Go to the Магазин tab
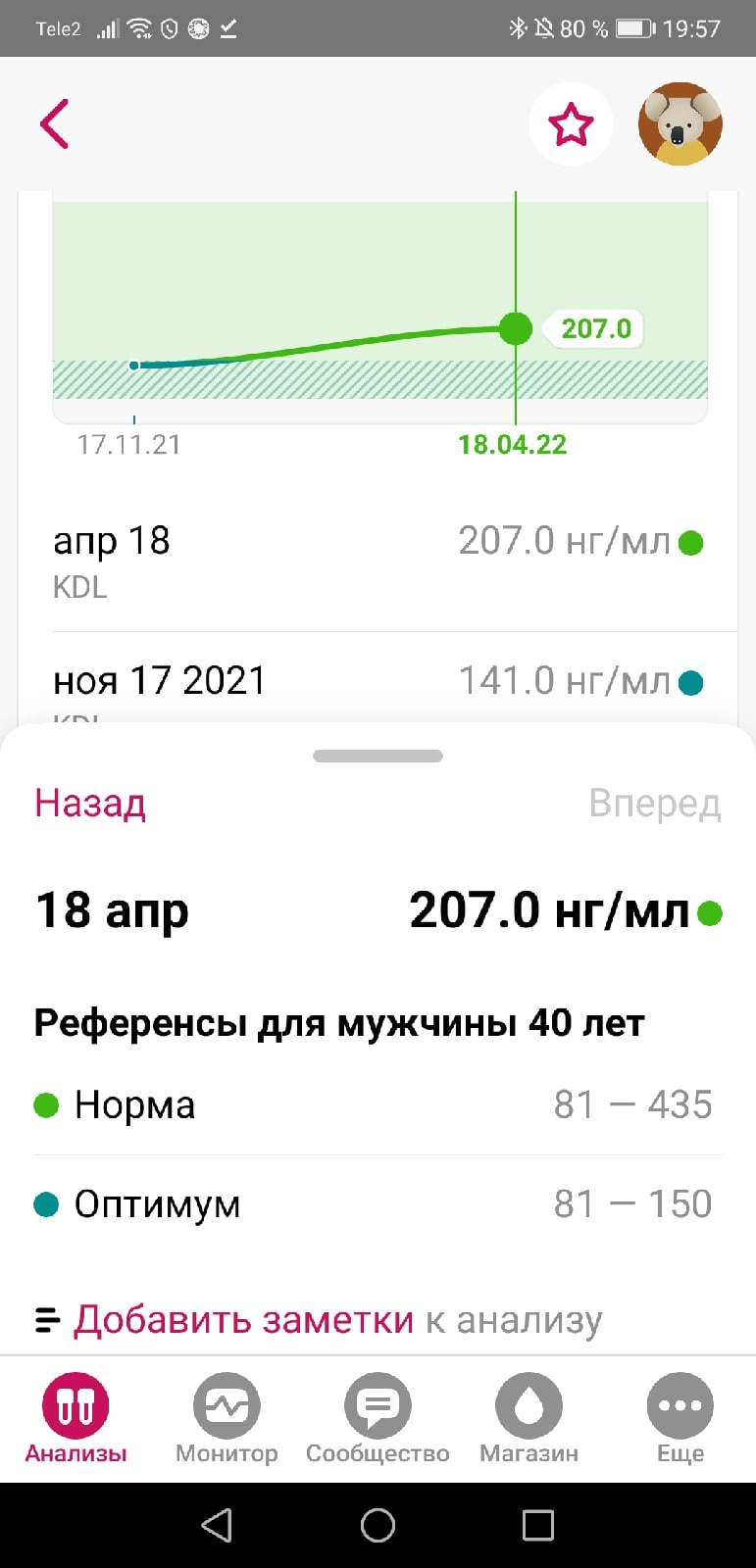Image resolution: width=756 pixels, height=1568 pixels. click(x=529, y=1418)
